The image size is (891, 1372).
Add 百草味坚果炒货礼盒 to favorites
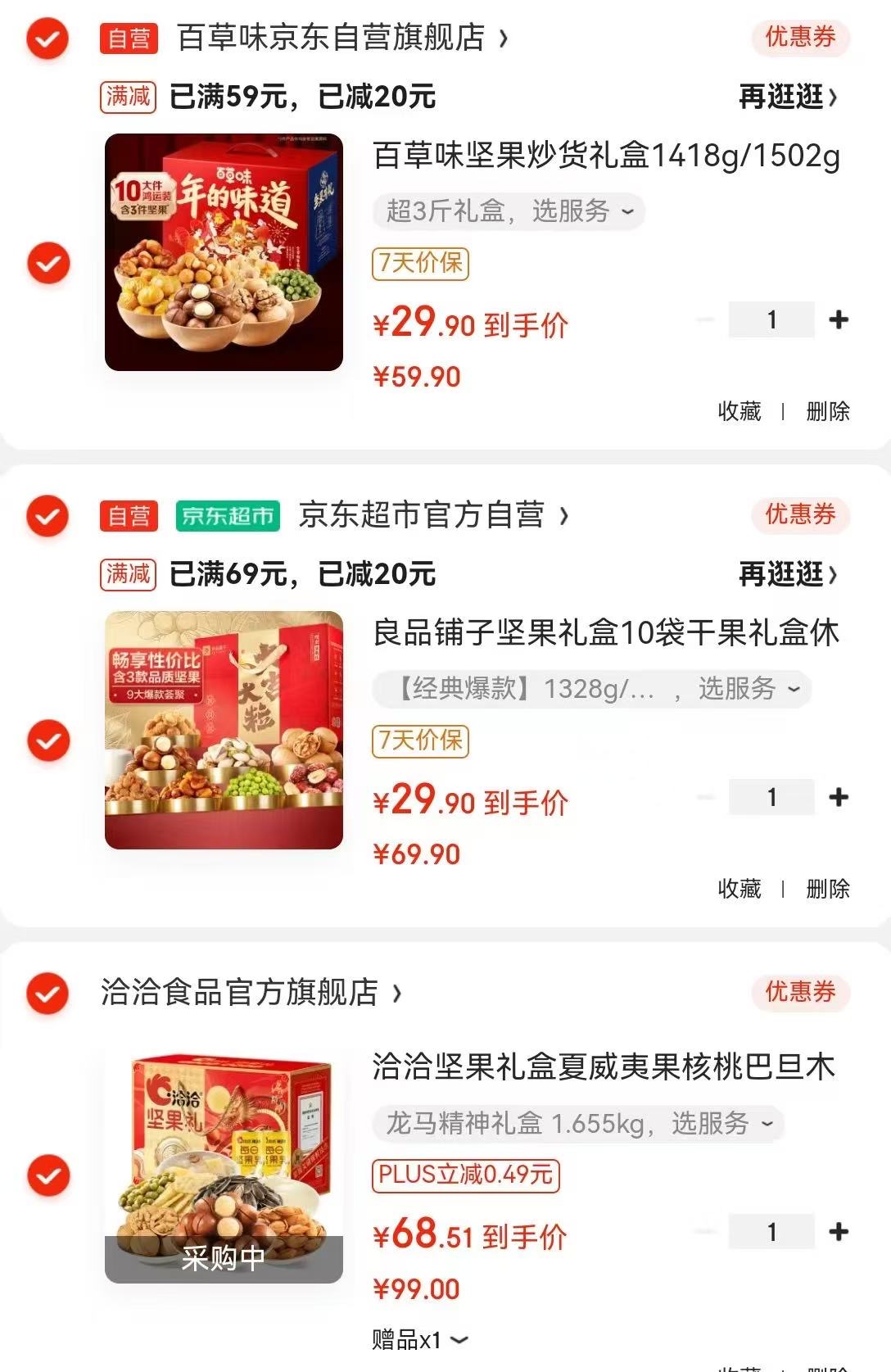click(x=739, y=411)
